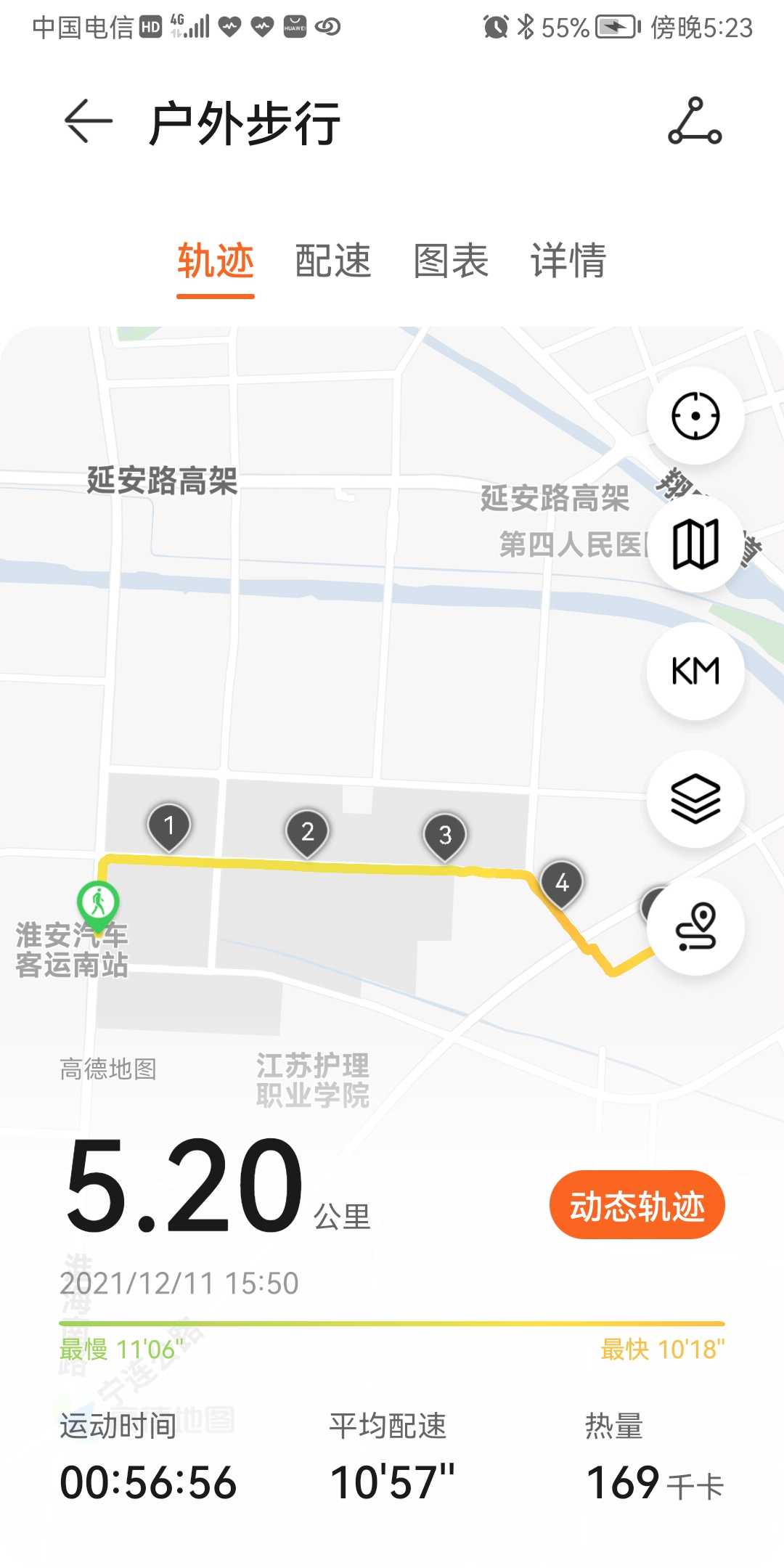
Task: Switch to the 图表 tab
Action: point(451,261)
